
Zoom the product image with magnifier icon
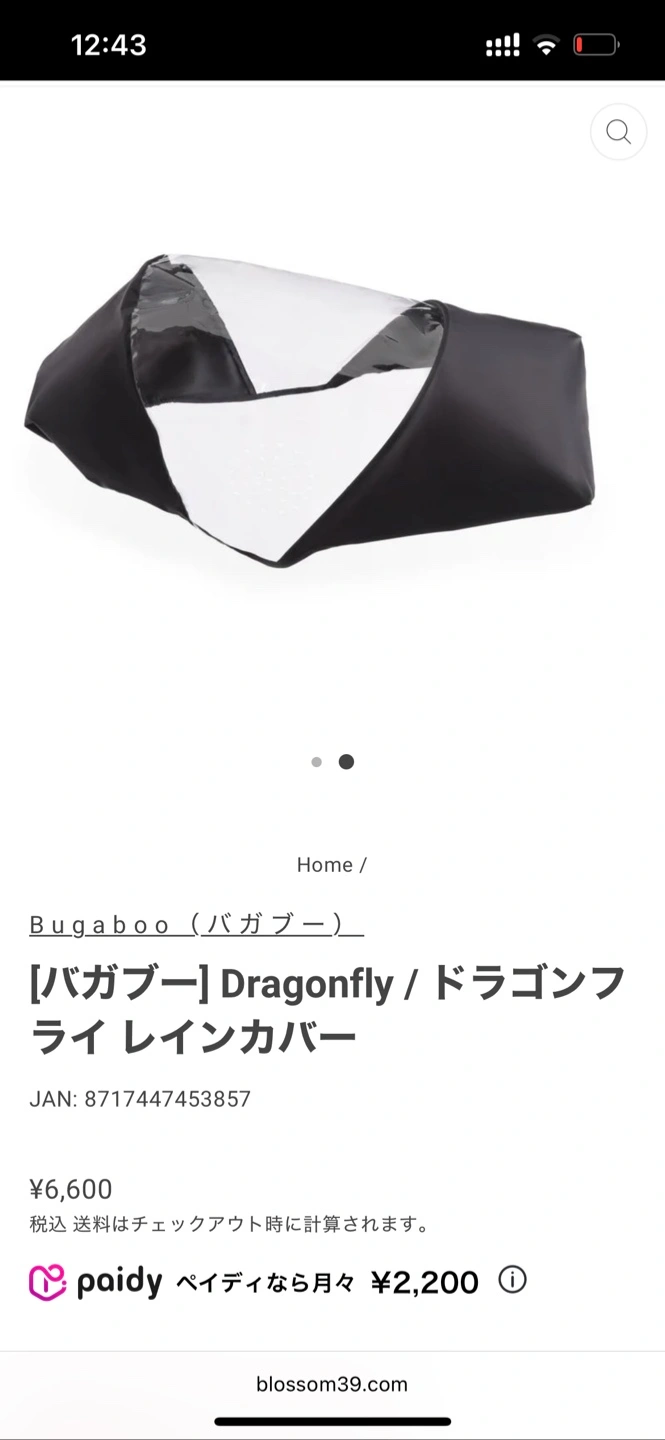coord(618,132)
